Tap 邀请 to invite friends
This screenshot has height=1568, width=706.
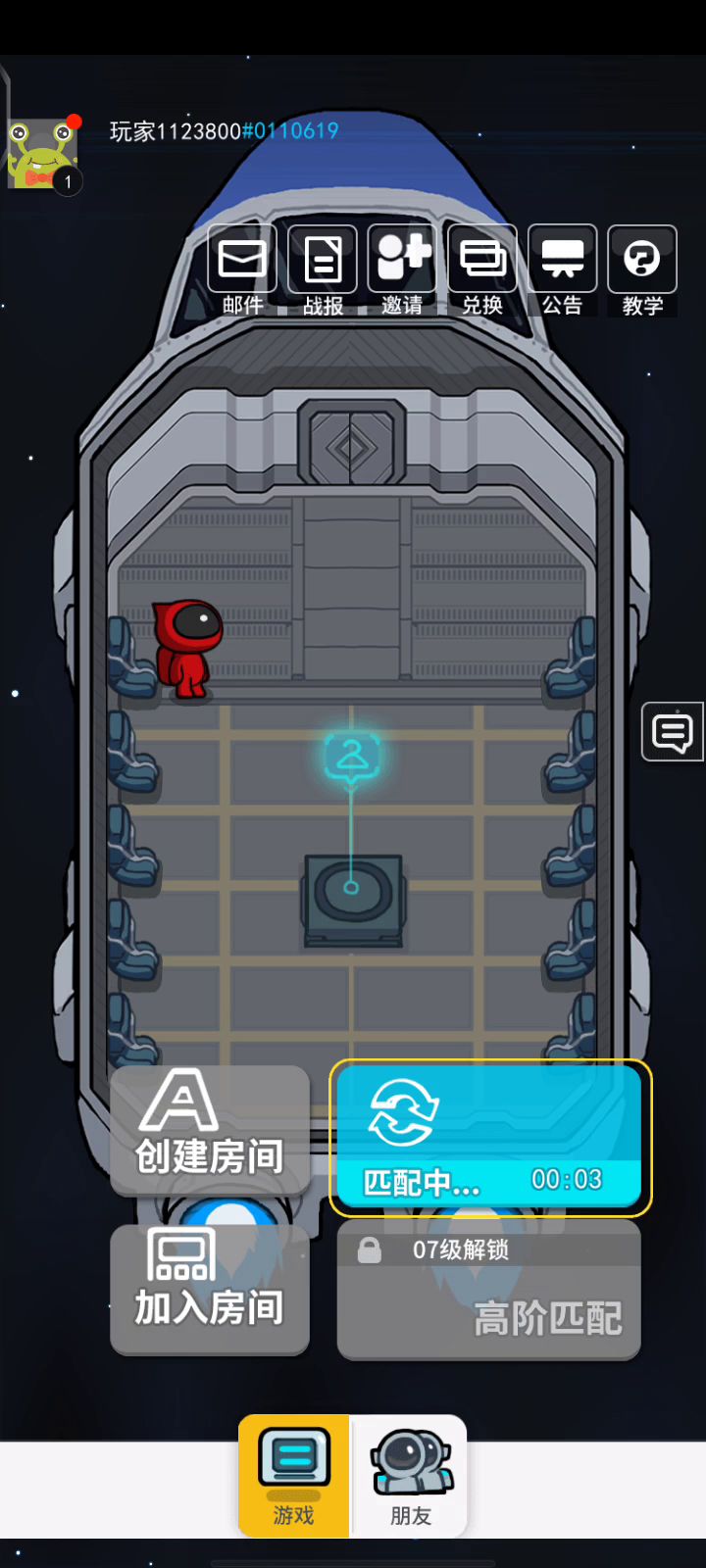[403, 269]
